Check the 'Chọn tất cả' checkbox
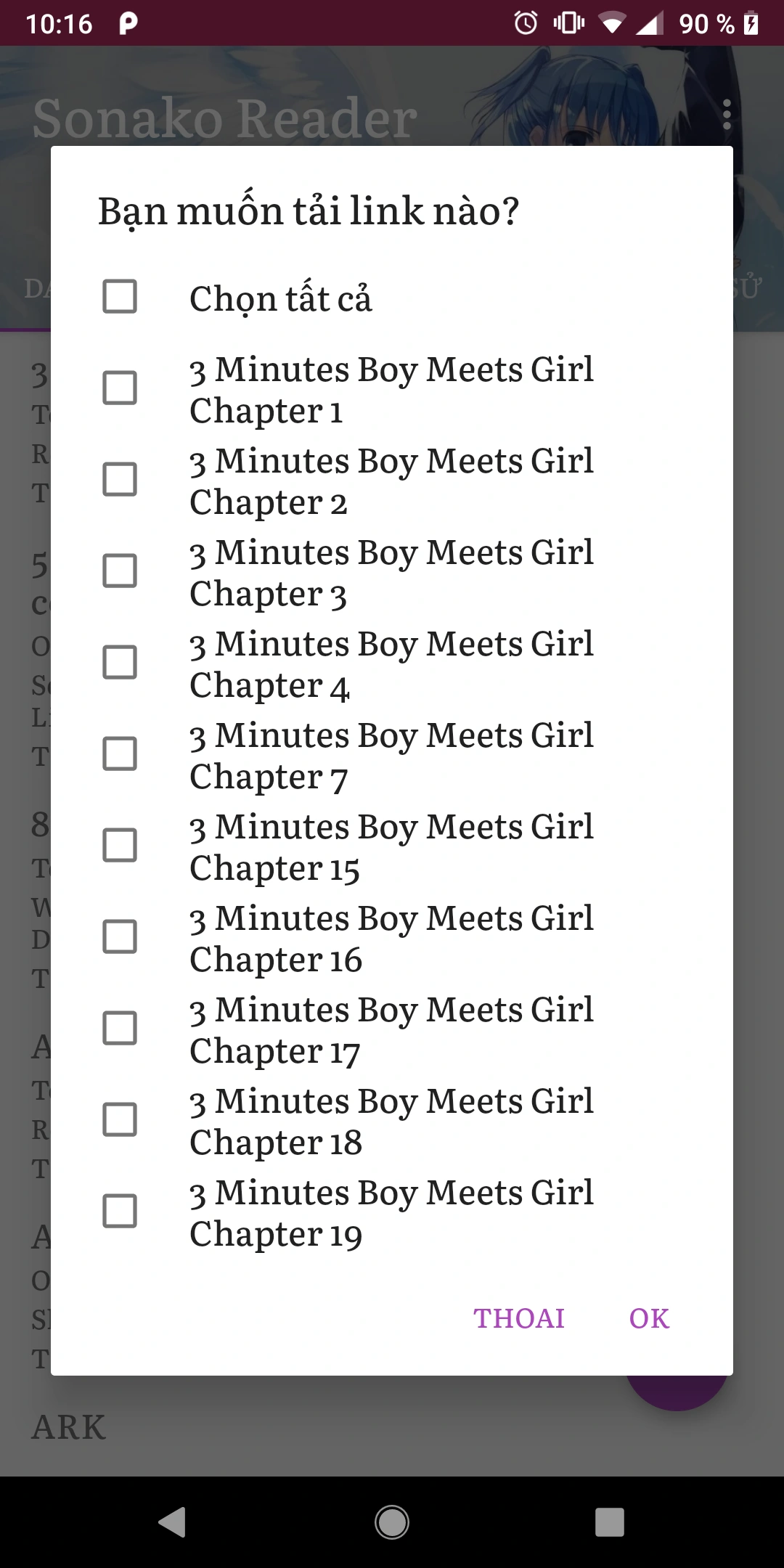The width and height of the screenshot is (784, 1568). [x=120, y=296]
